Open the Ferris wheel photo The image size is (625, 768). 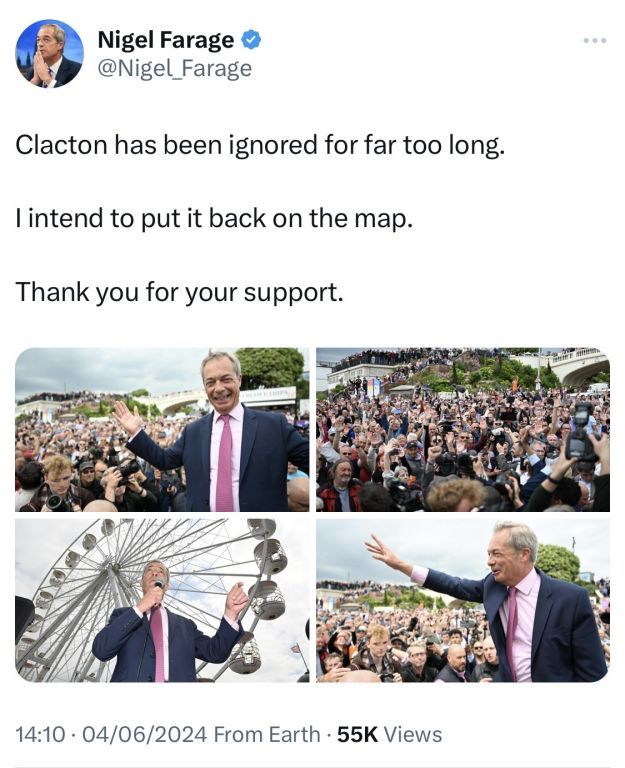click(162, 600)
